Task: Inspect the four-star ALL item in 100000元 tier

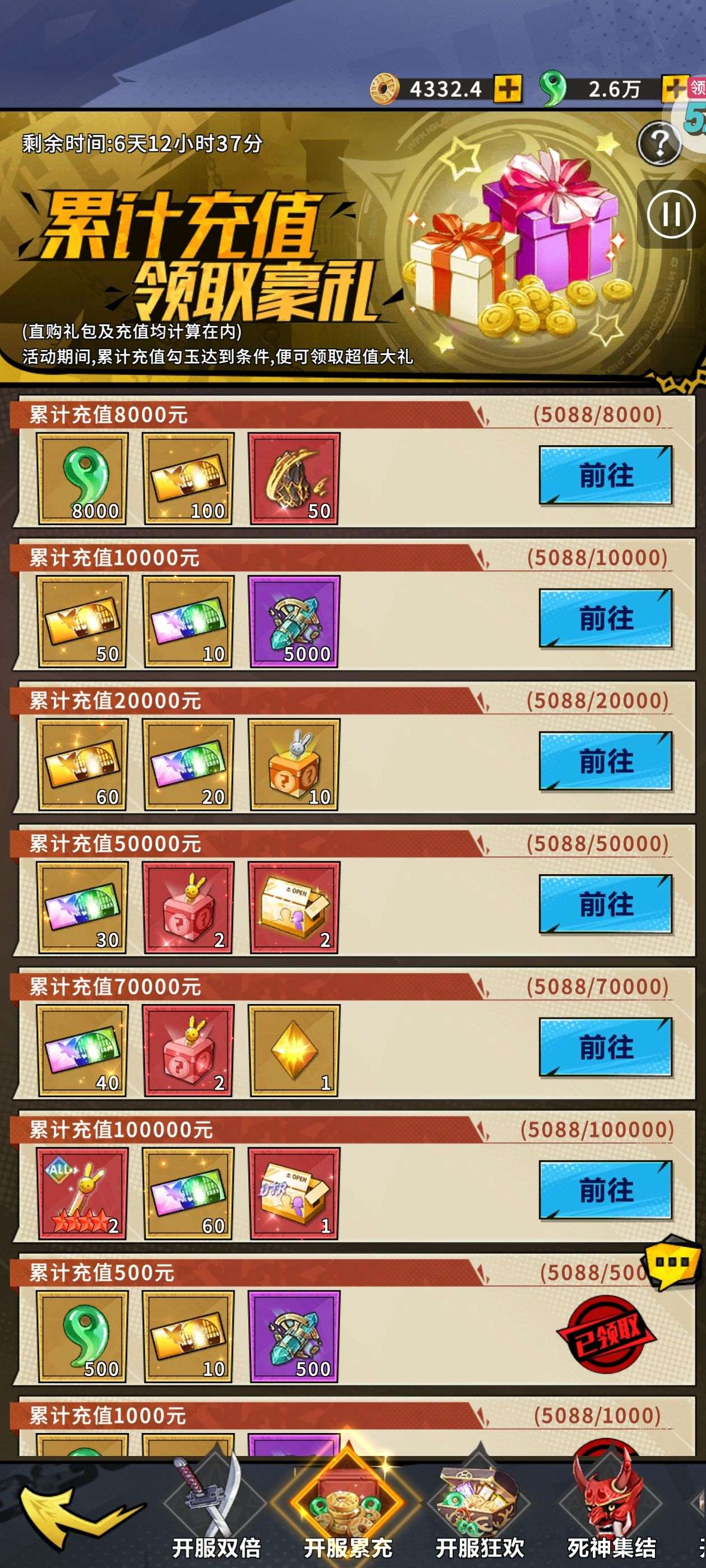Action: point(82,1194)
